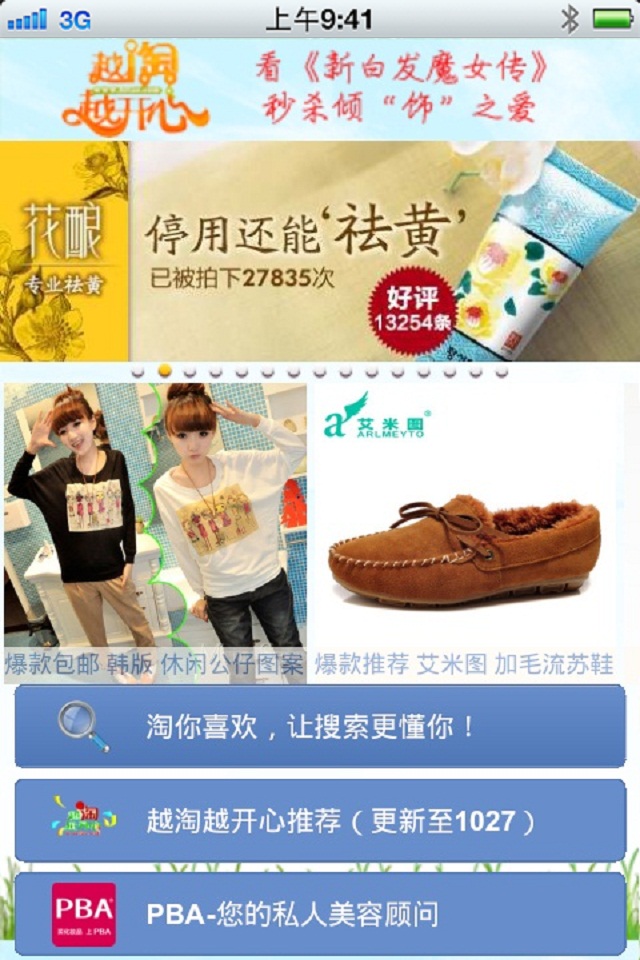Open the 花酿祛黄 promotional banner
Image resolution: width=640 pixels, height=960 pixels.
(320, 250)
